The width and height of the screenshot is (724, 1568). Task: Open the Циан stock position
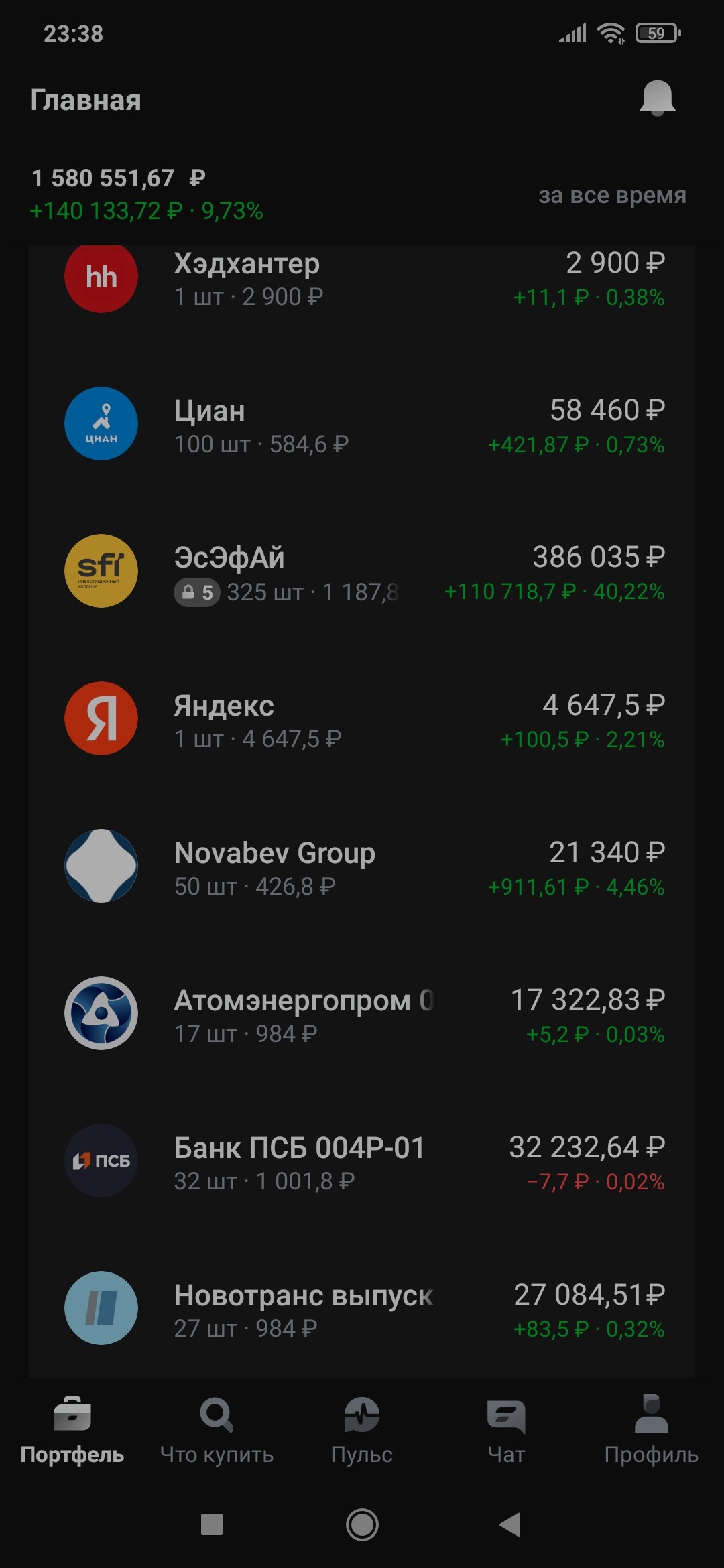(362, 425)
